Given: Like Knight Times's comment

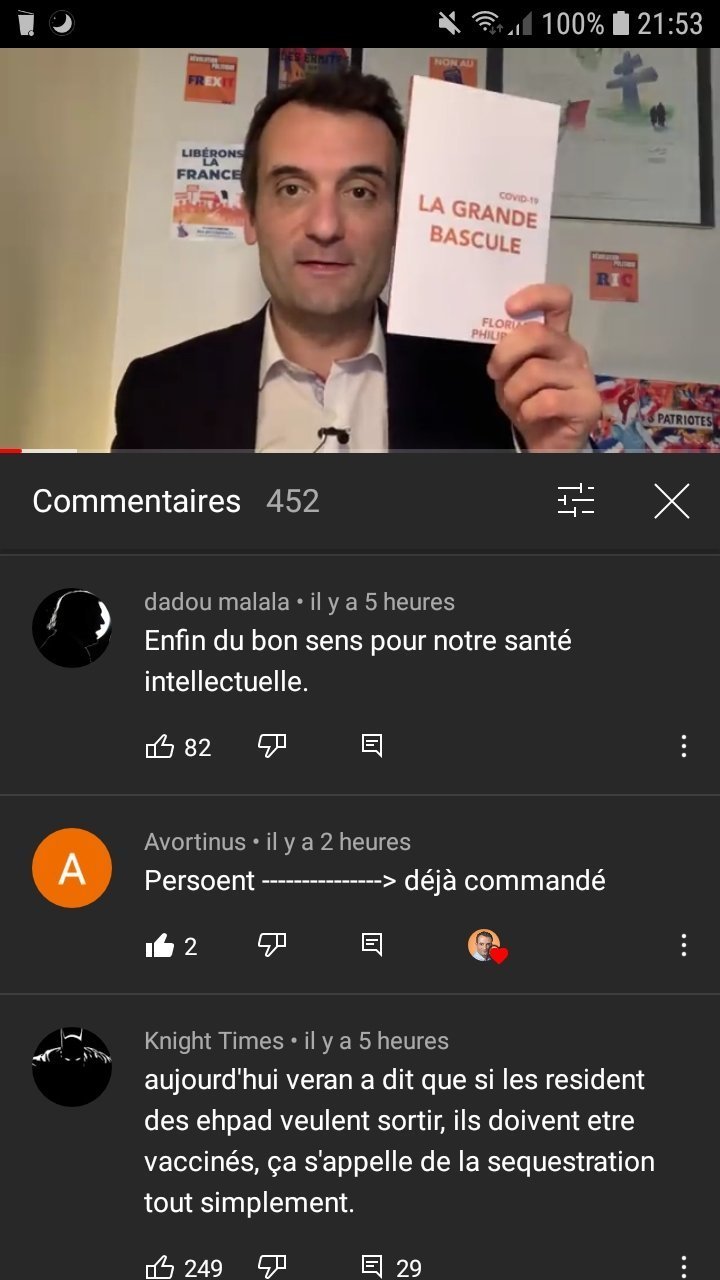Looking at the screenshot, I should [x=160, y=1267].
